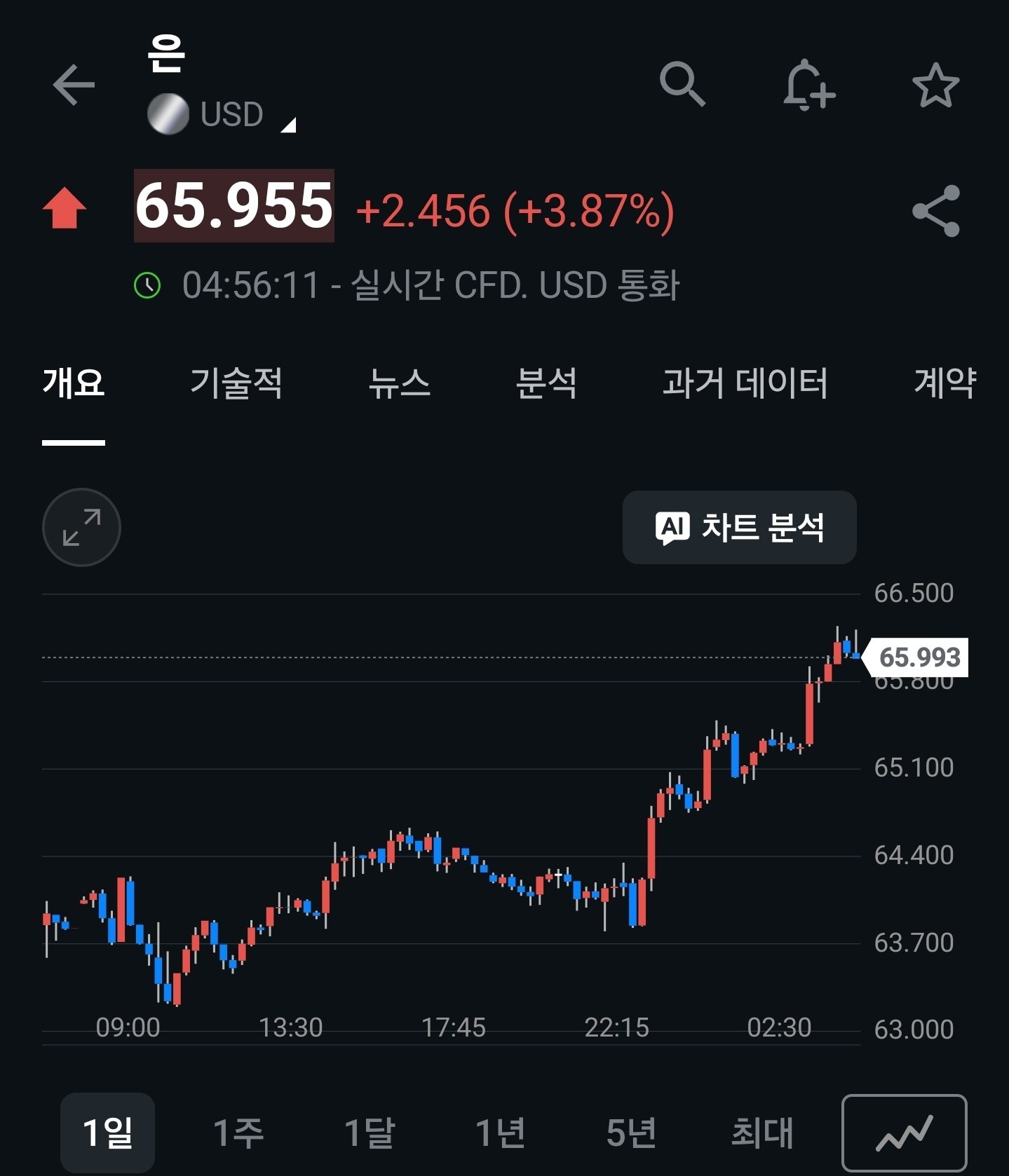
Task: Open AI 차트 분석
Action: pyautogui.click(x=740, y=527)
